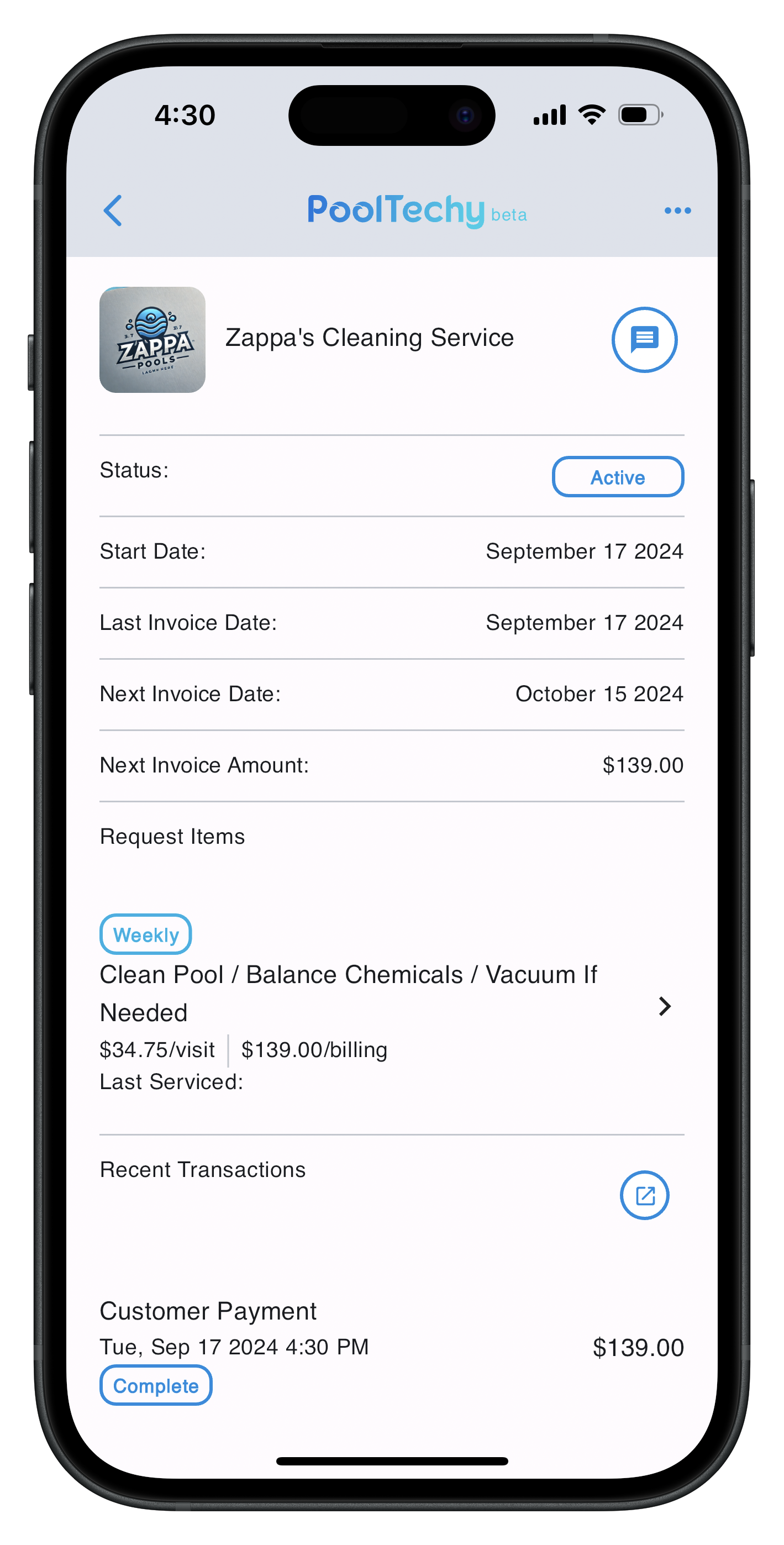Message Zappa's Cleaning Service via chat icon
The image size is (784, 1545).
(644, 339)
